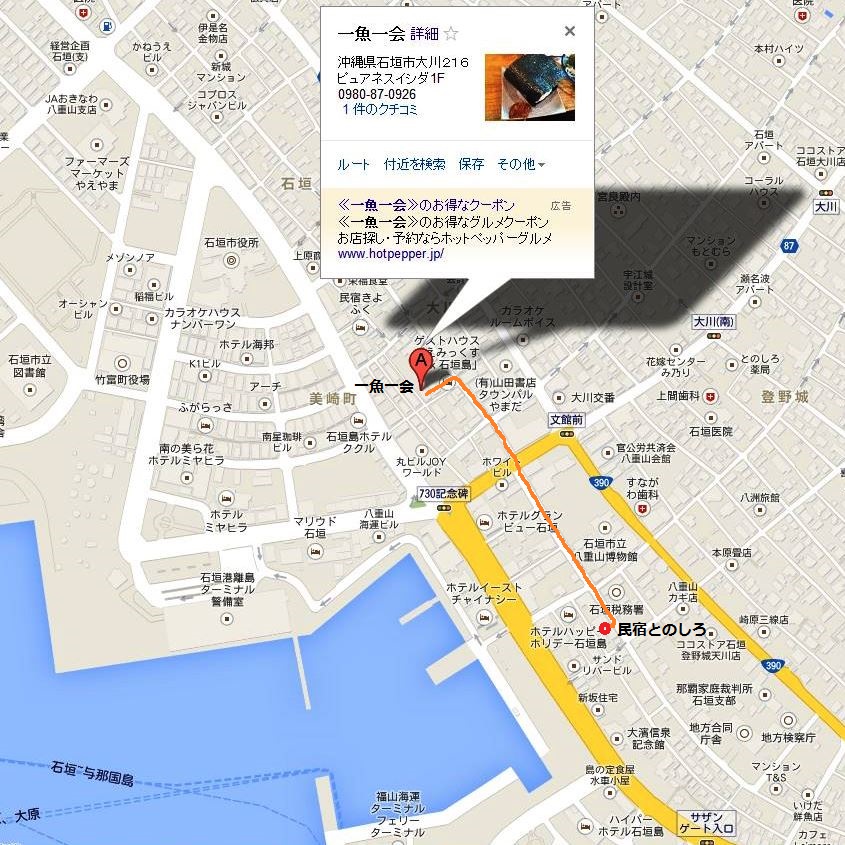This screenshot has height=845, width=845.
Task: Get directions with ルート
Action: pos(354,164)
